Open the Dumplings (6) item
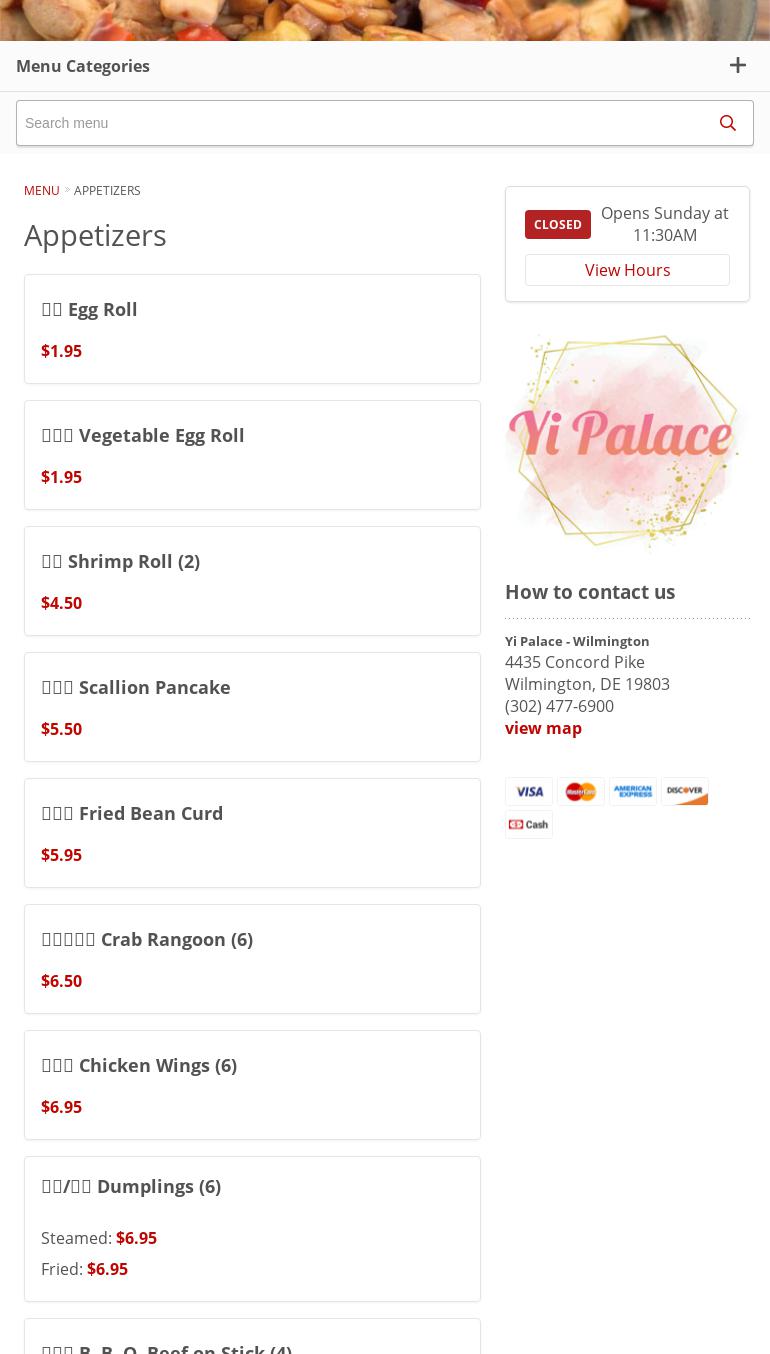Screen dimensions: 770x1354 252,1229
